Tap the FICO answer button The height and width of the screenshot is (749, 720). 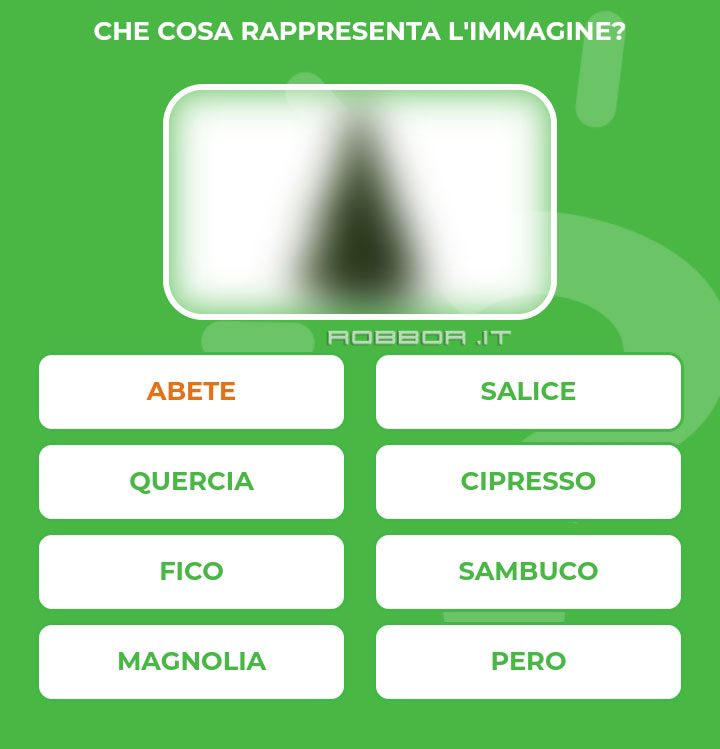[191, 572]
